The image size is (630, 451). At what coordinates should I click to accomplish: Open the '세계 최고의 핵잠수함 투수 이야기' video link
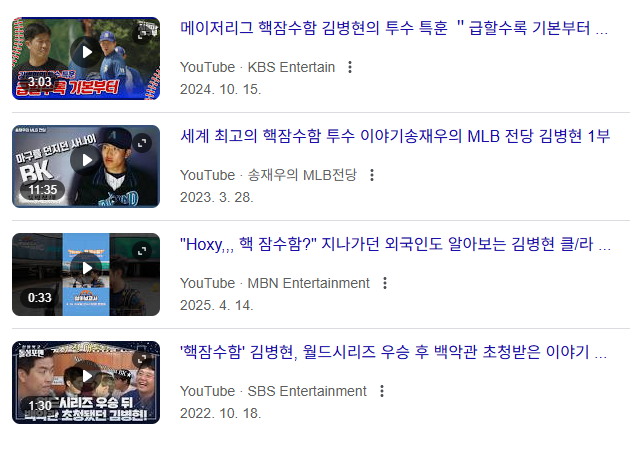click(394, 137)
